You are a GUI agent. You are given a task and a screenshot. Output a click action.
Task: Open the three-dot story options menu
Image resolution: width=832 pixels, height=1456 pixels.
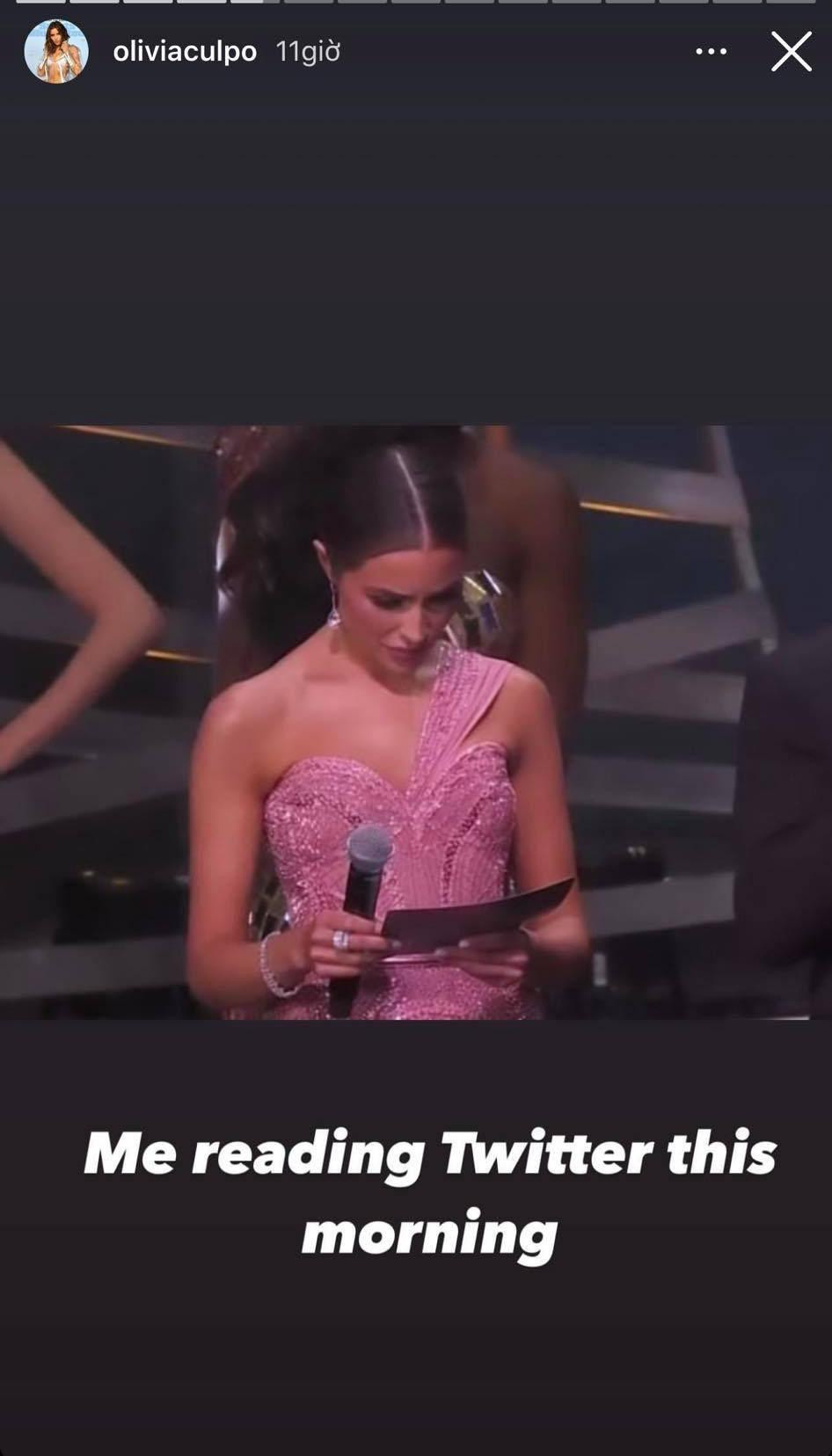(711, 52)
